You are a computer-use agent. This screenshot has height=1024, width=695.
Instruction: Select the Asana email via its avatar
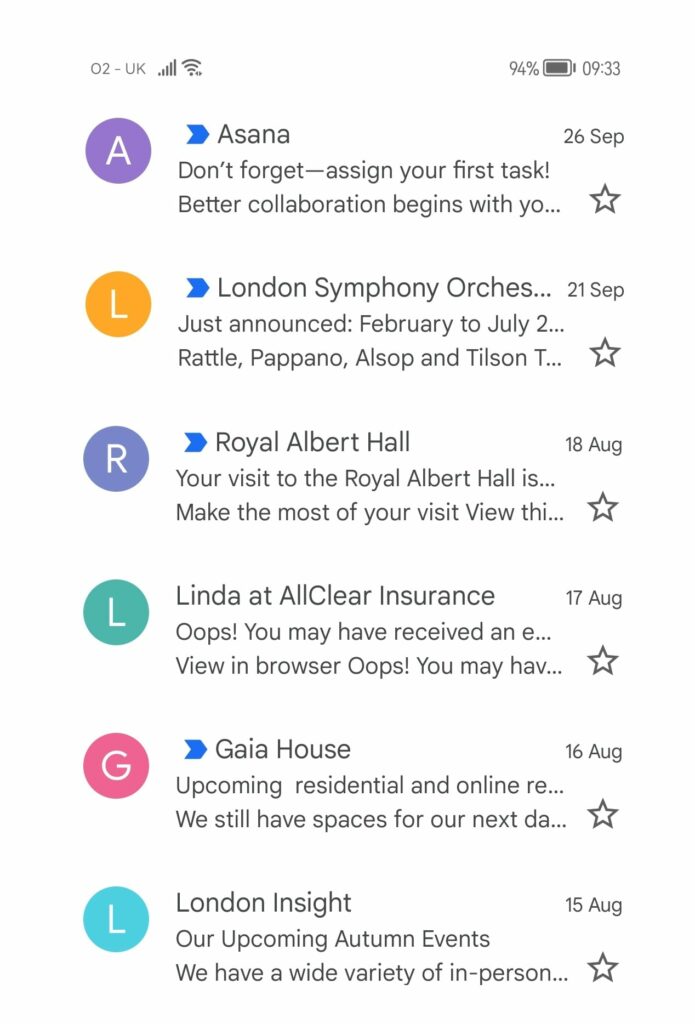tap(118, 150)
